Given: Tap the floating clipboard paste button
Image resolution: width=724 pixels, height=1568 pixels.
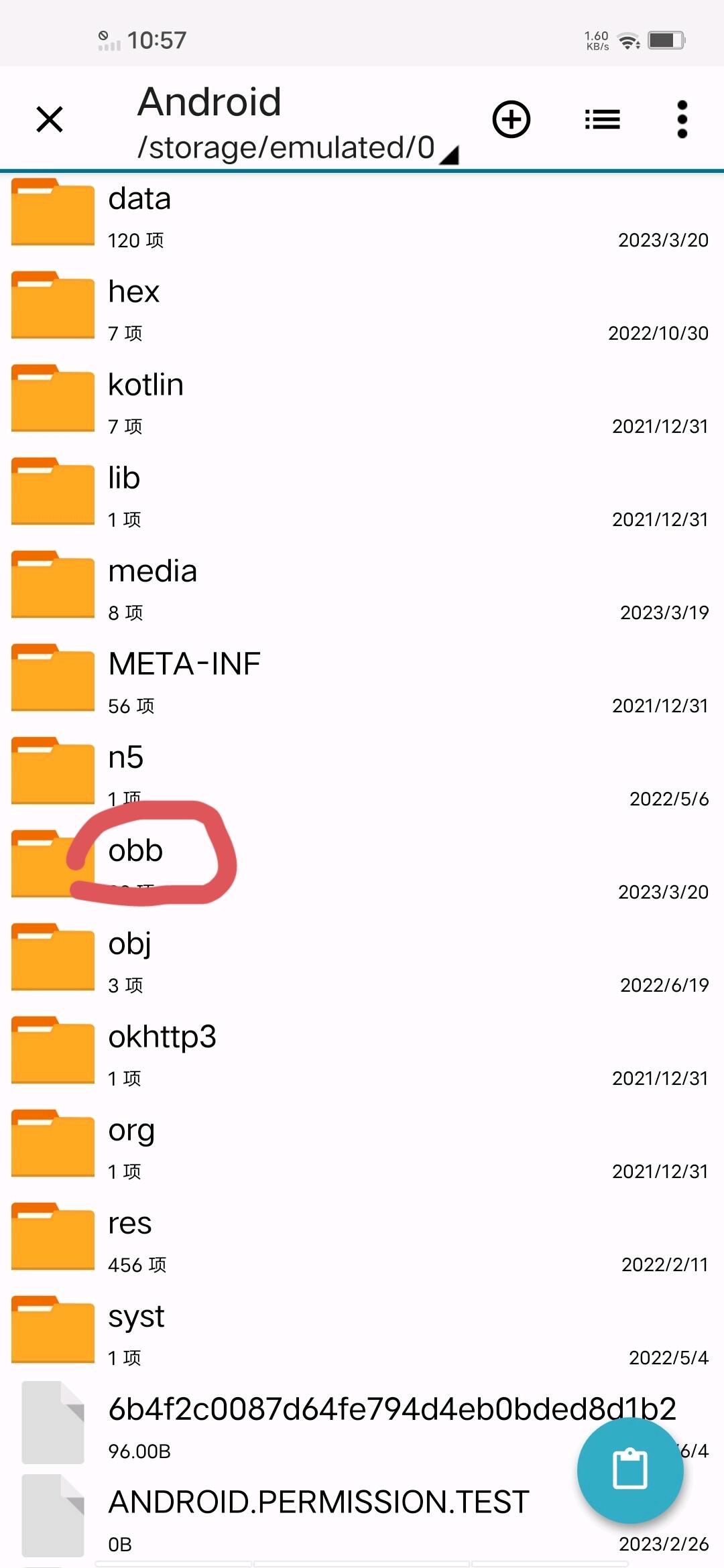Looking at the screenshot, I should coord(629,1469).
